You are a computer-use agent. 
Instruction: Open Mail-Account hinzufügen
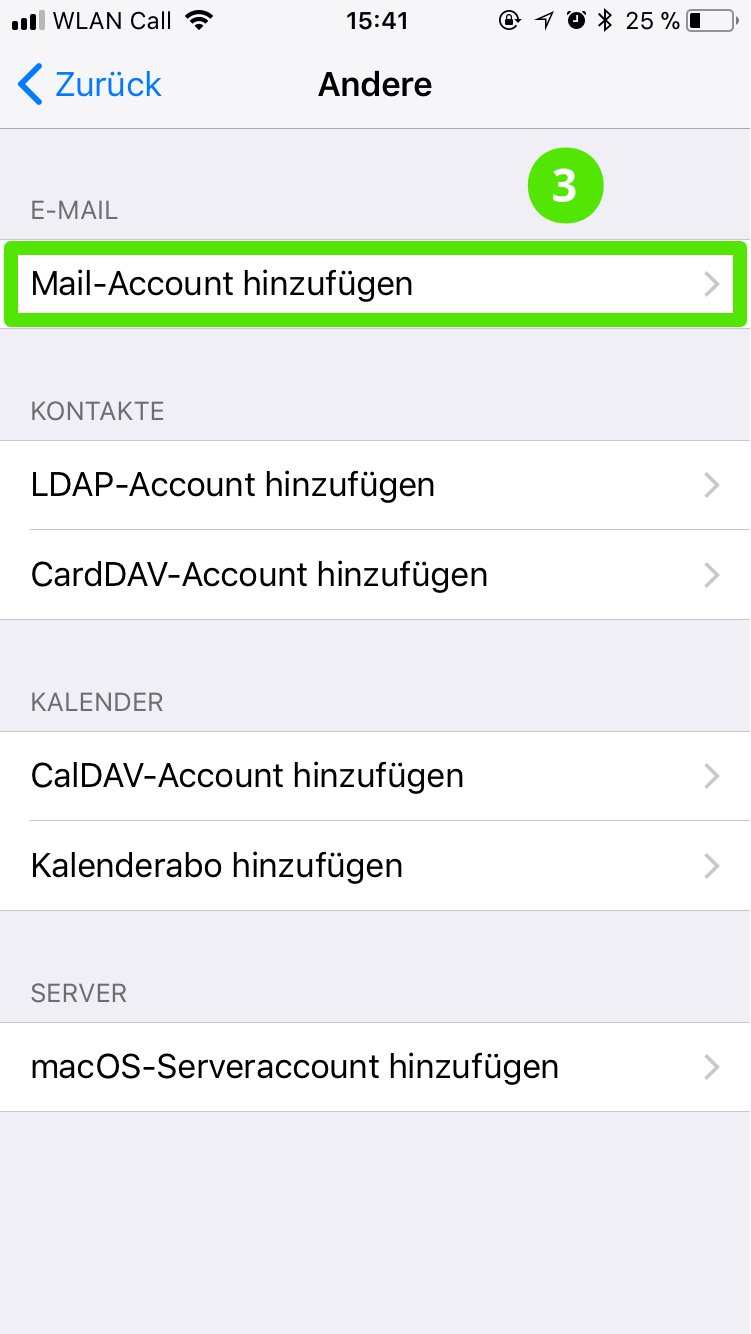click(375, 284)
